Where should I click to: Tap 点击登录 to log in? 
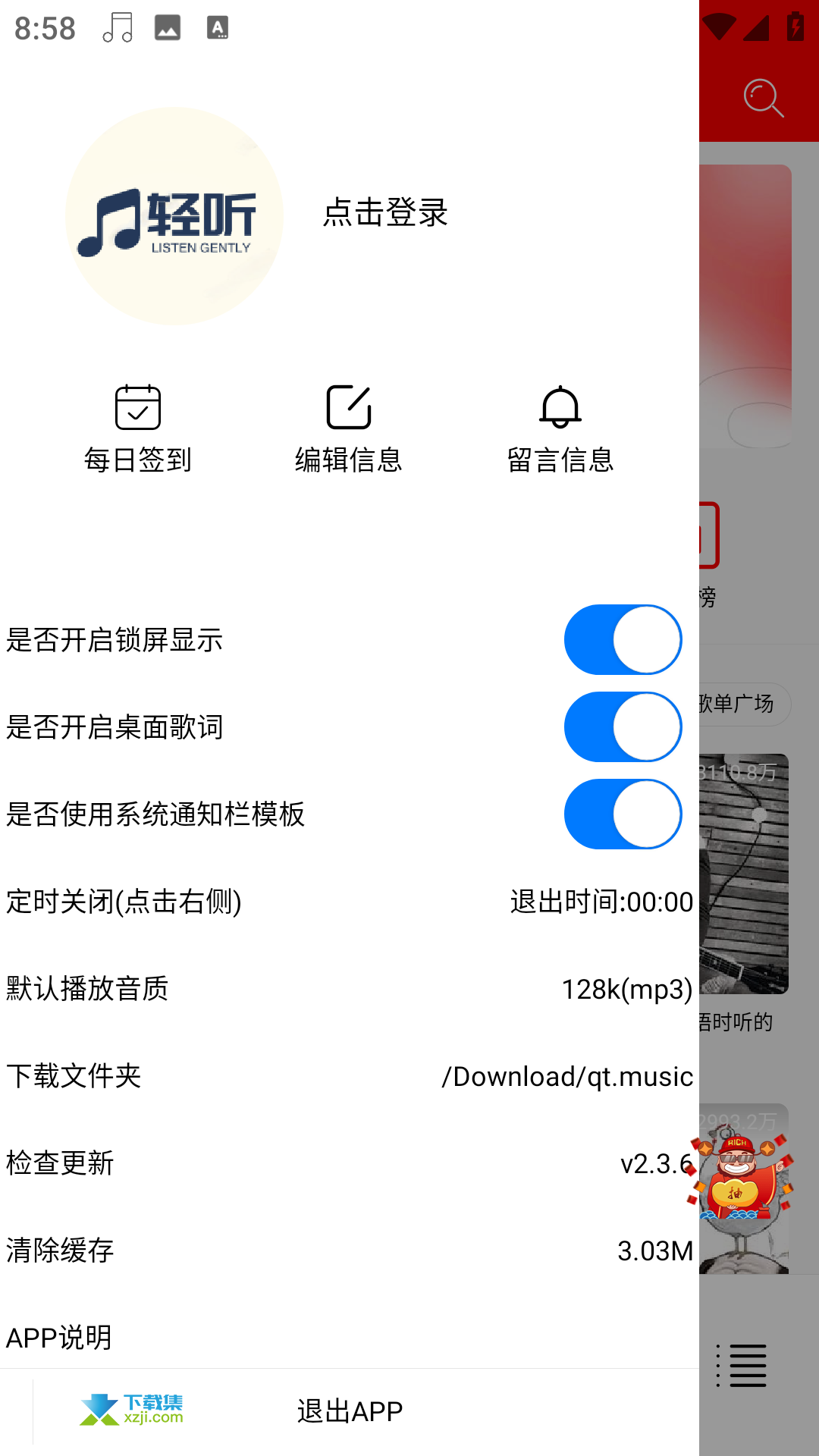pyautogui.click(x=385, y=212)
